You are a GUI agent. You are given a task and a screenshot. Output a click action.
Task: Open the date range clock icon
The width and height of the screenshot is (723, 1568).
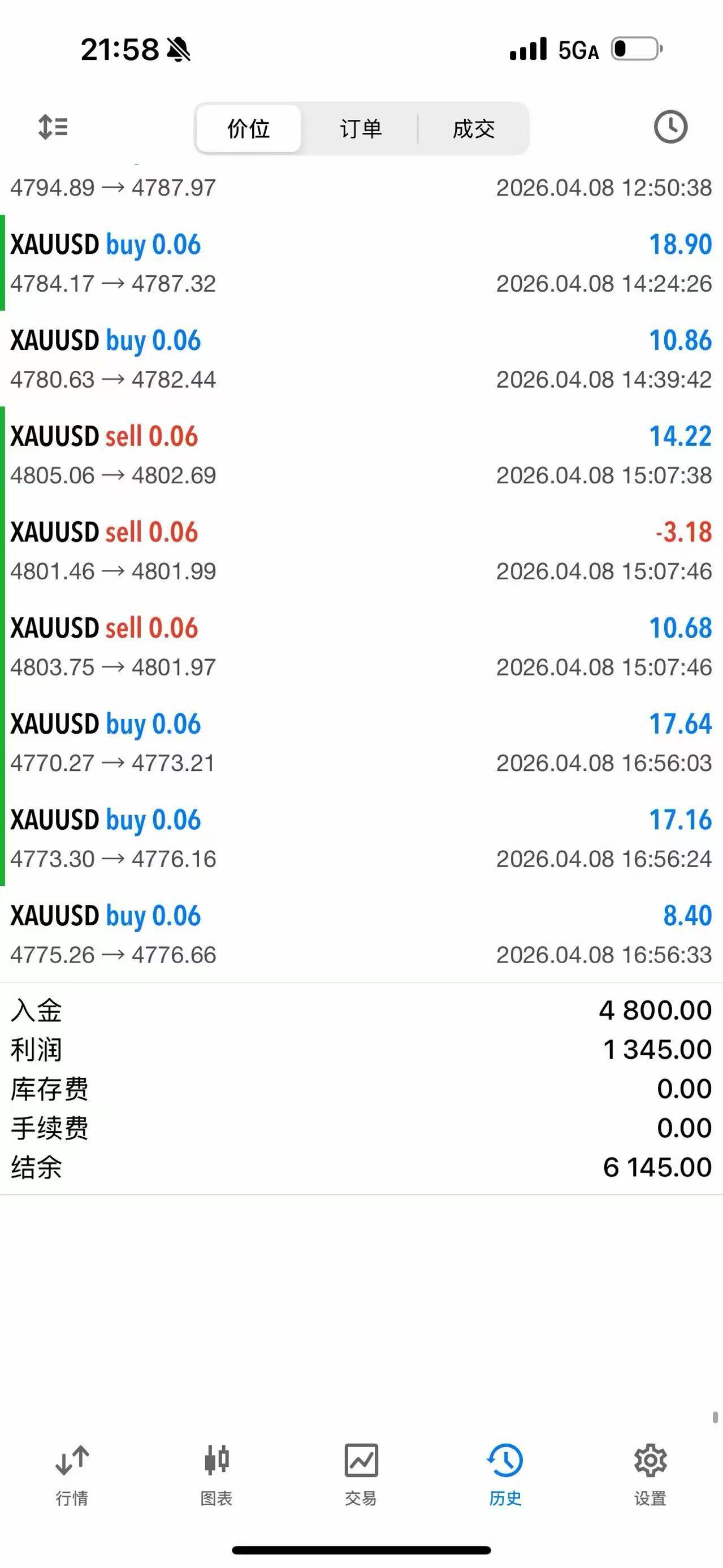[x=670, y=127]
